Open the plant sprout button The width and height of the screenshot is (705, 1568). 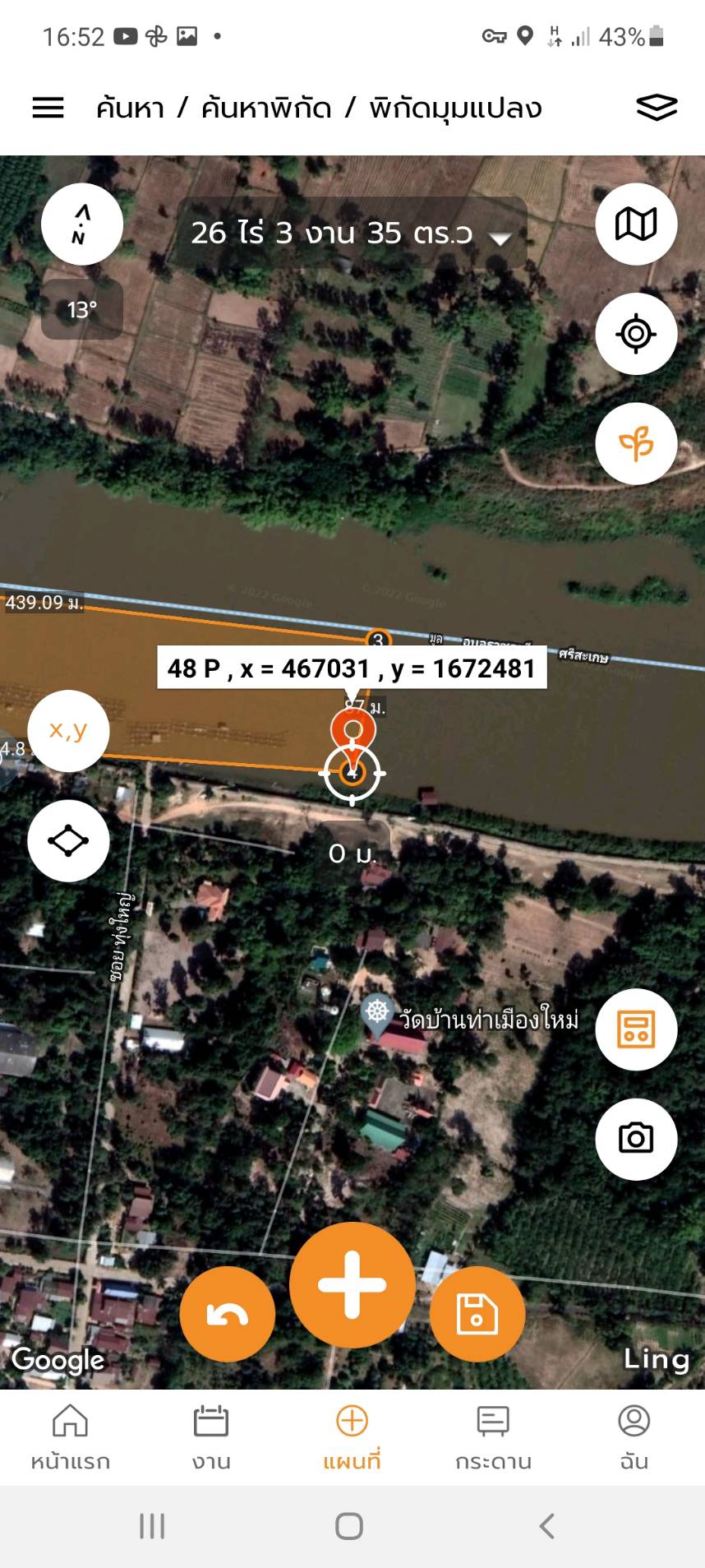tap(636, 444)
